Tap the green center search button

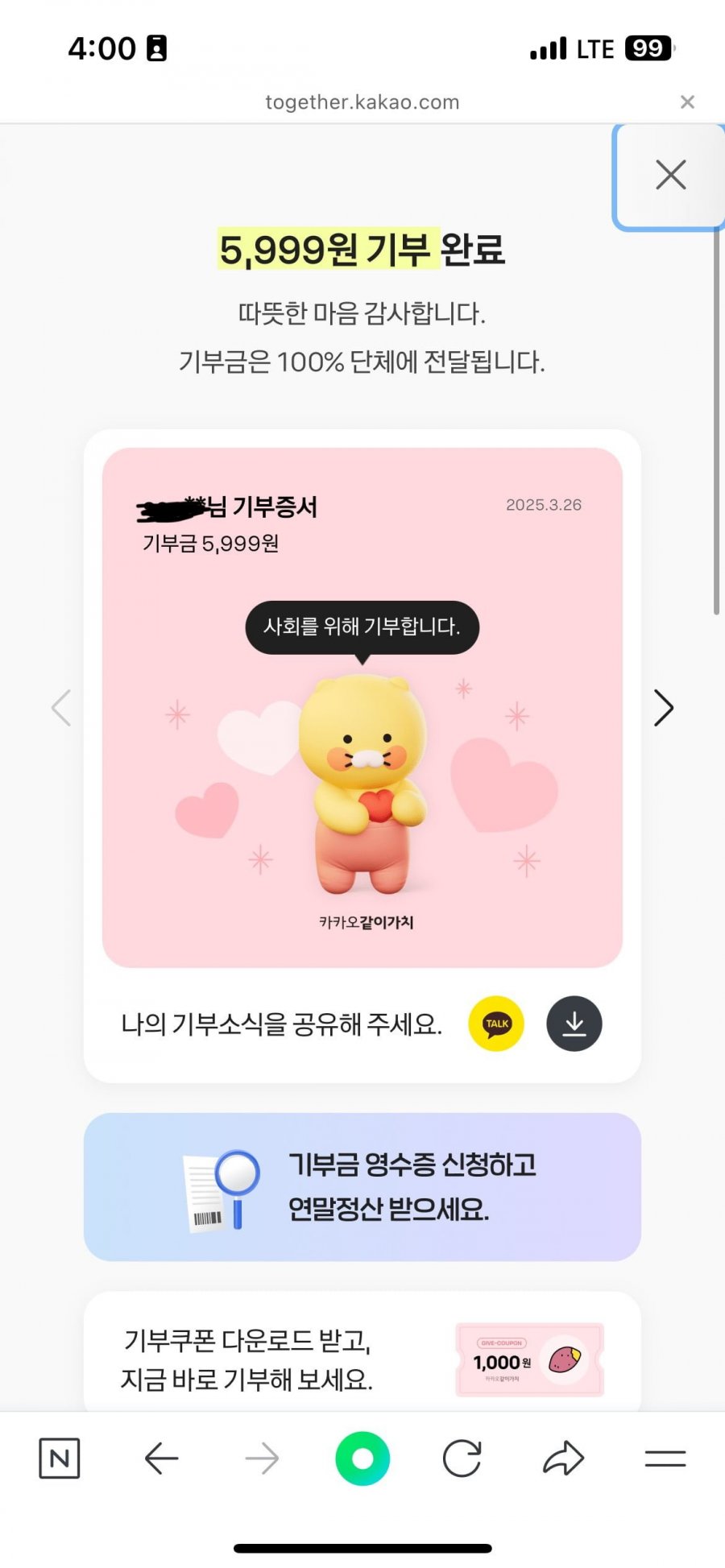362,1458
